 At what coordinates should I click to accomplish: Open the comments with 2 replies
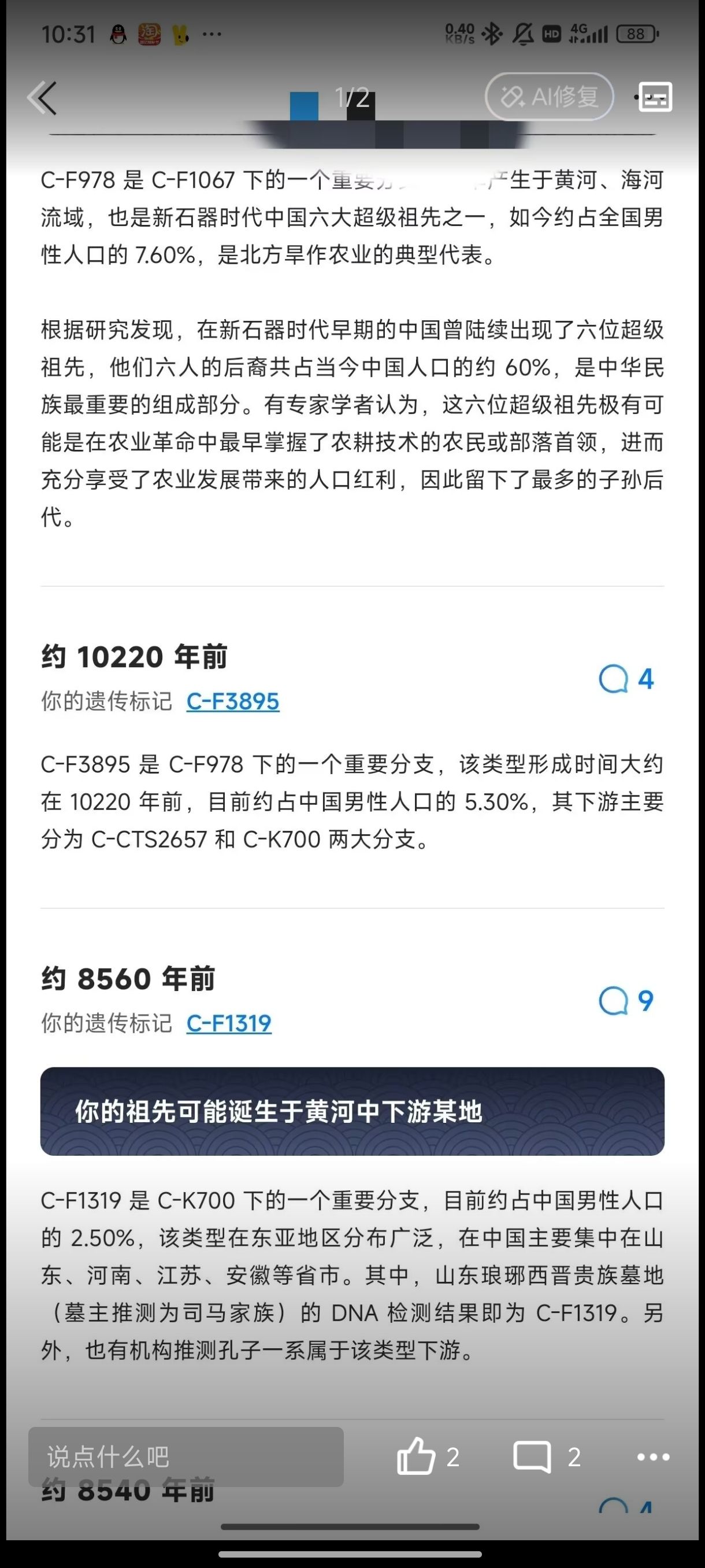coord(533,1456)
